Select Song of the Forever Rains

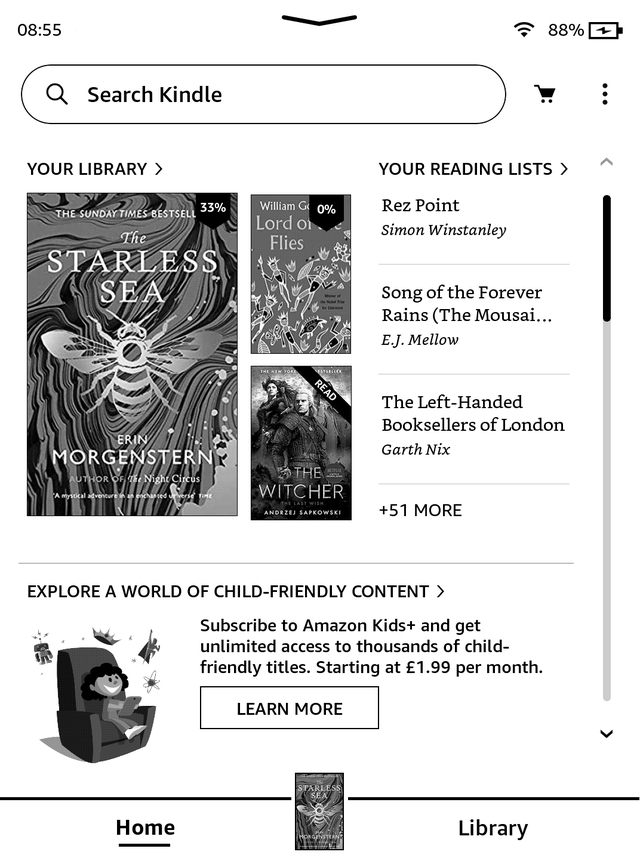(x=466, y=315)
